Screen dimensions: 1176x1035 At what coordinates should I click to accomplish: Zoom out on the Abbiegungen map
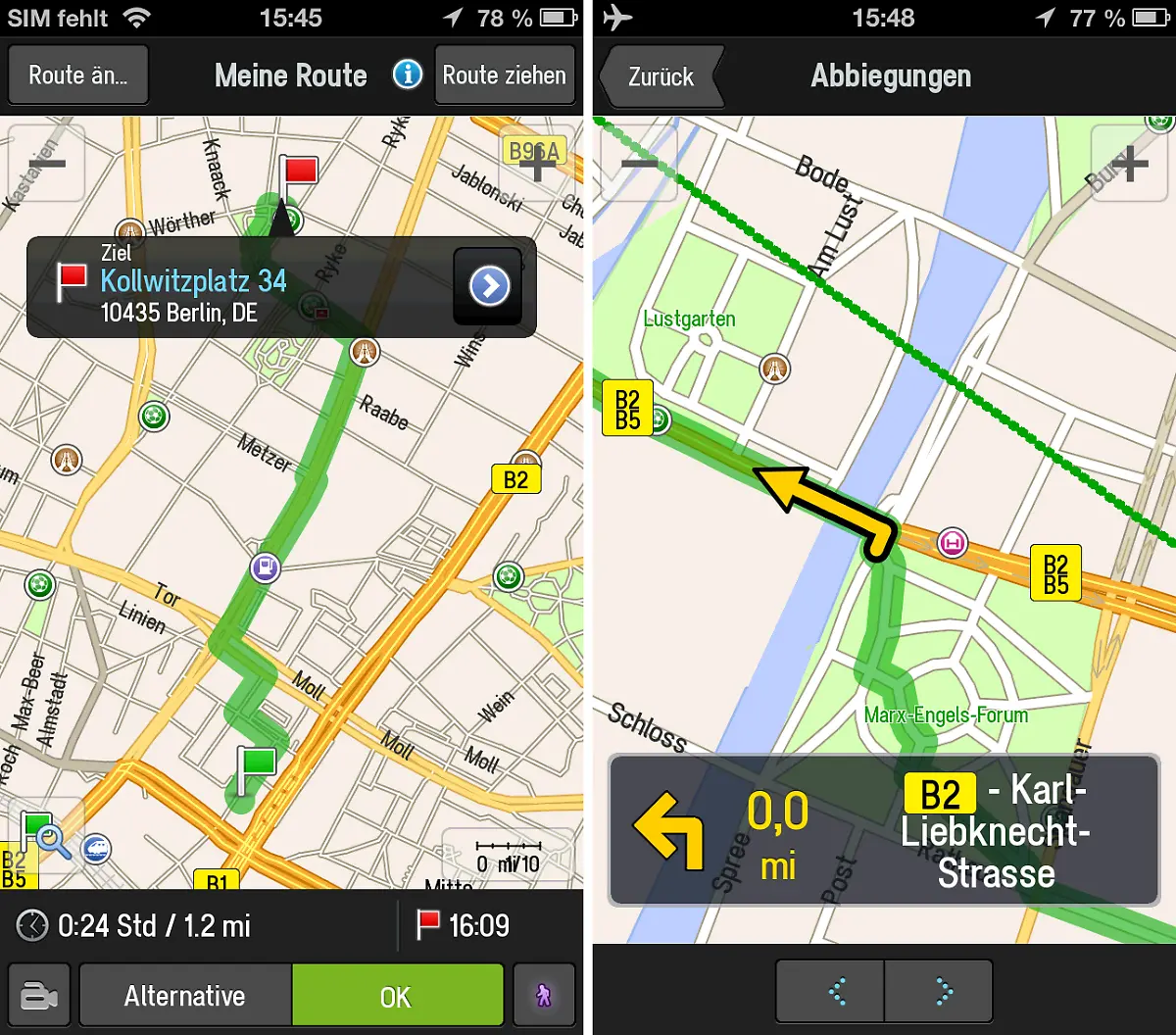pyautogui.click(x=639, y=164)
